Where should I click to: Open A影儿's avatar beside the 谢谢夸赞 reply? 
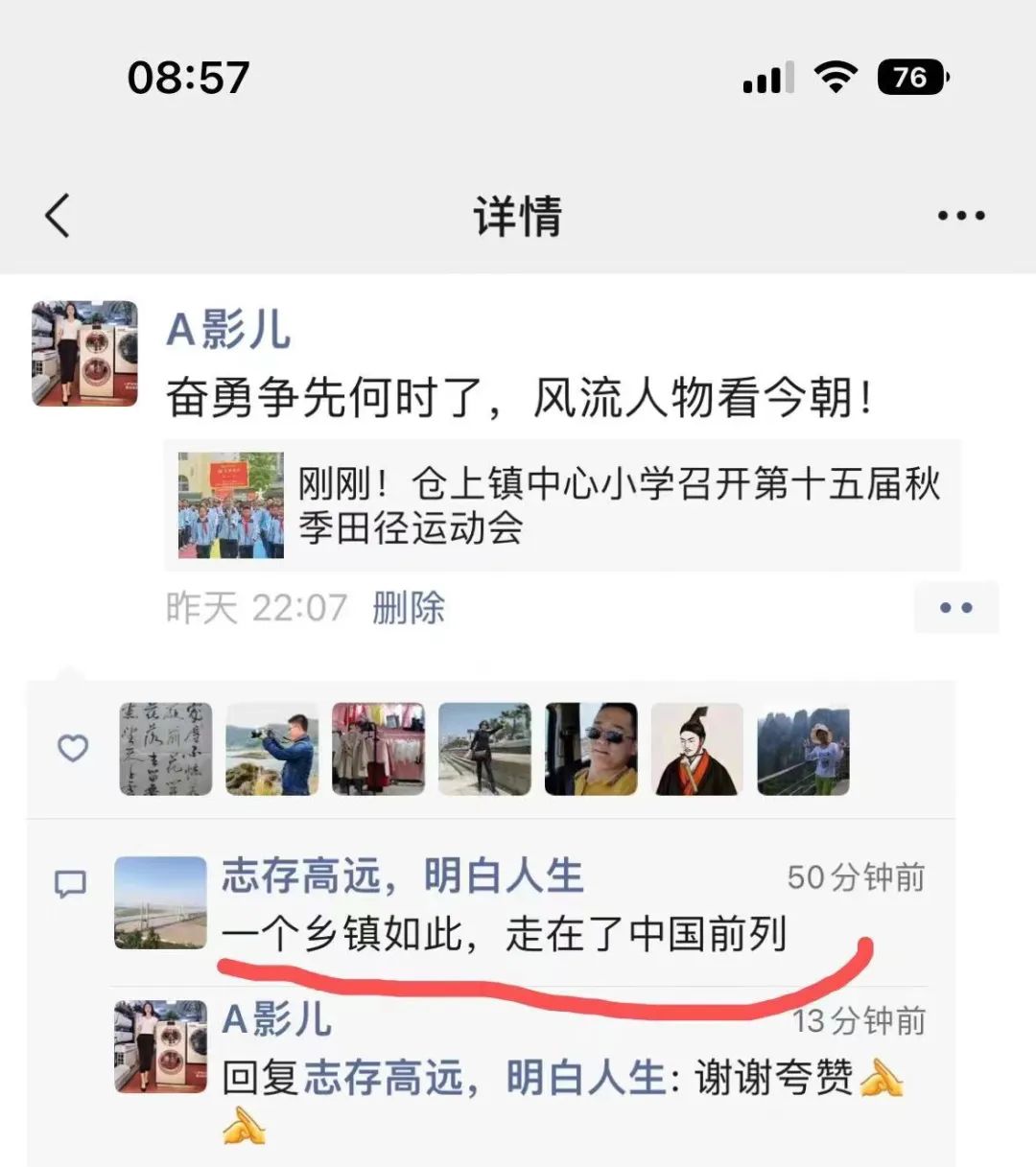pyautogui.click(x=160, y=1046)
